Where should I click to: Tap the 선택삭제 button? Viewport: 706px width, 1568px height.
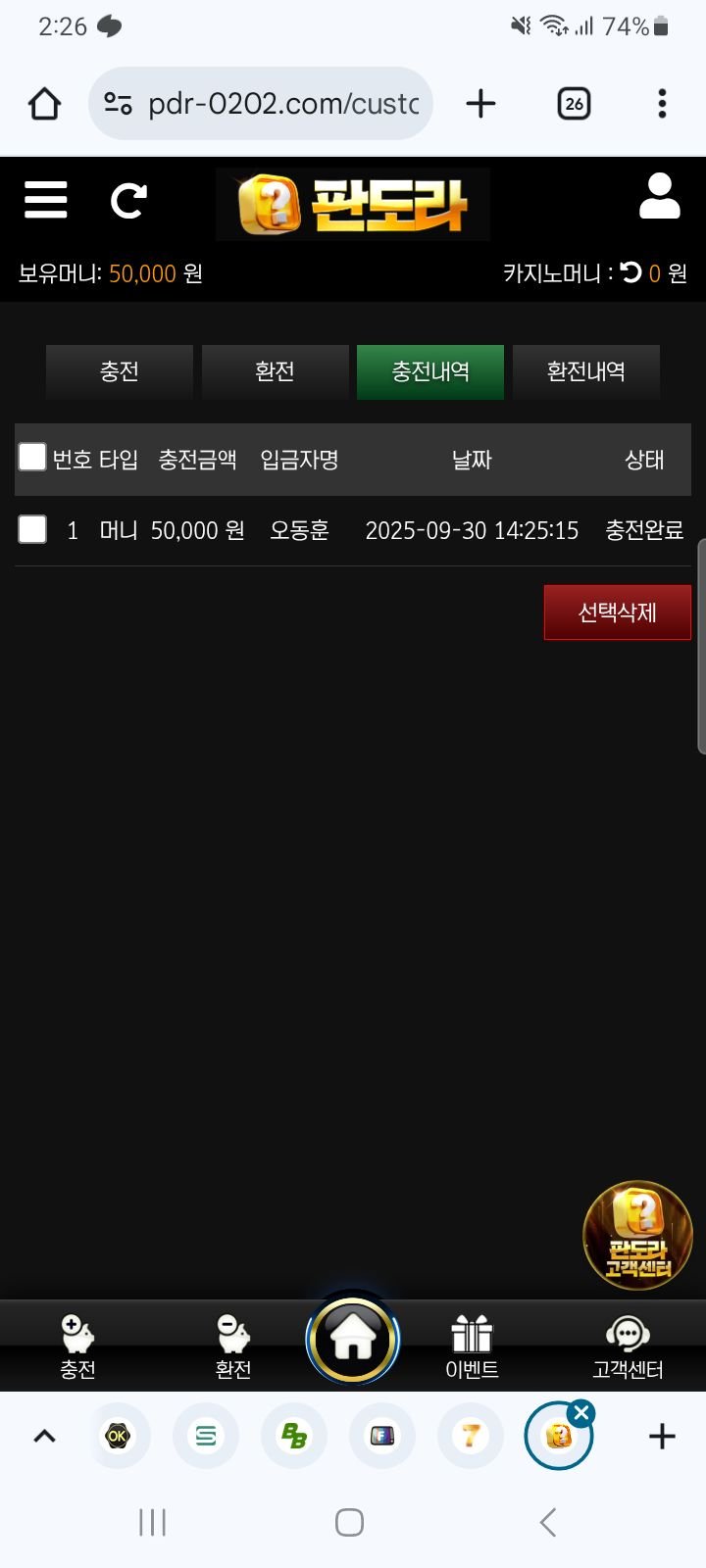point(617,612)
